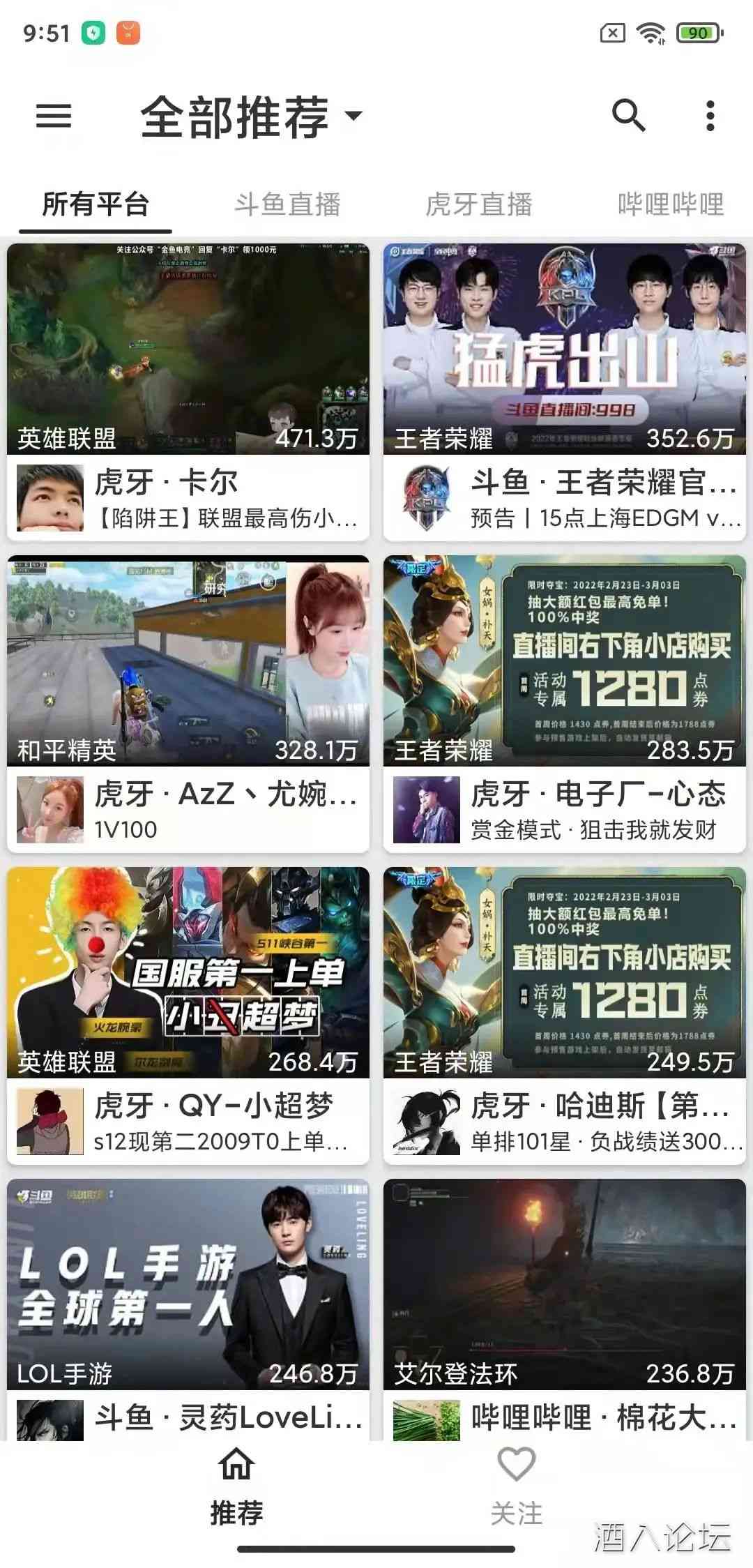Switch to the 哔哩哔哩 tab
Viewport: 753px width, 1568px height.
pyautogui.click(x=671, y=205)
